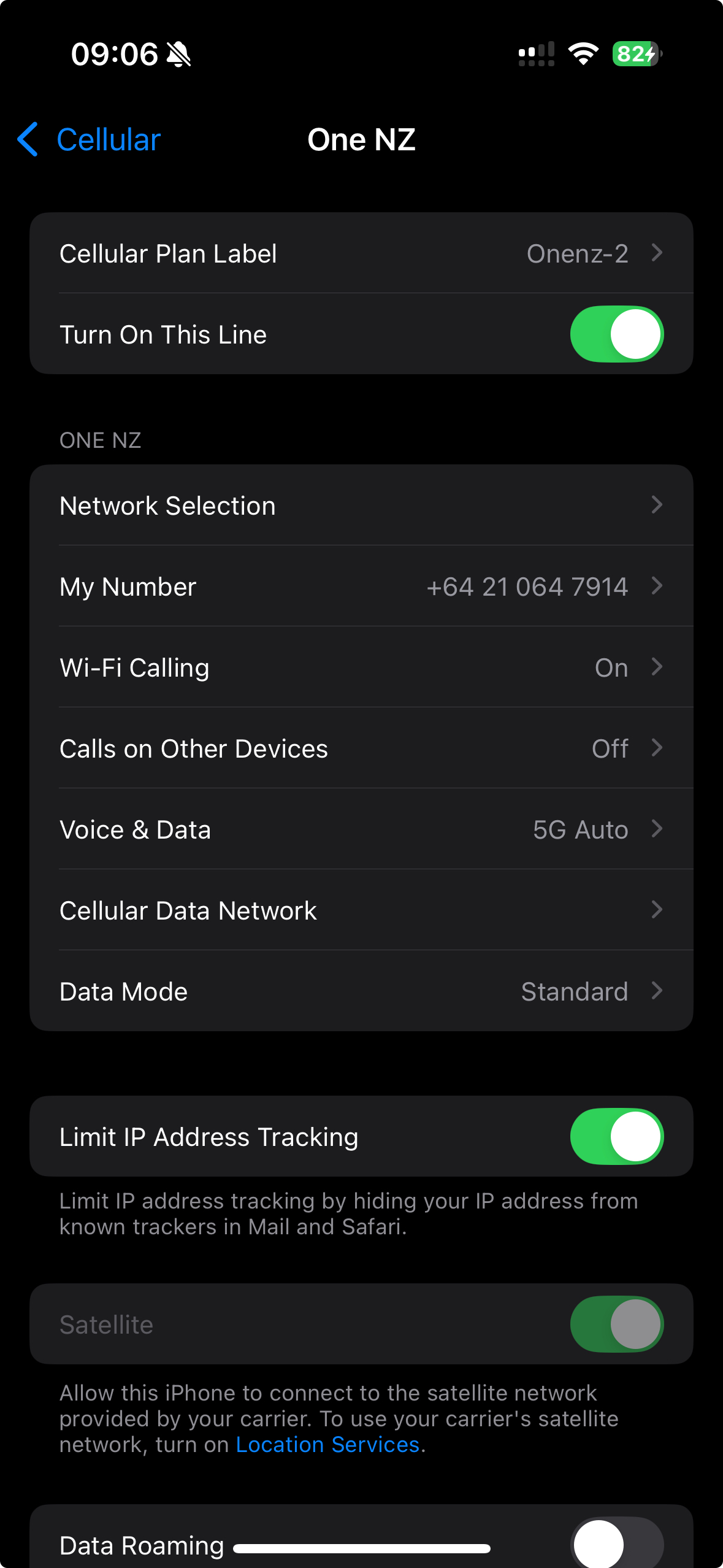
Task: Open Voice & Data options
Action: point(361,829)
